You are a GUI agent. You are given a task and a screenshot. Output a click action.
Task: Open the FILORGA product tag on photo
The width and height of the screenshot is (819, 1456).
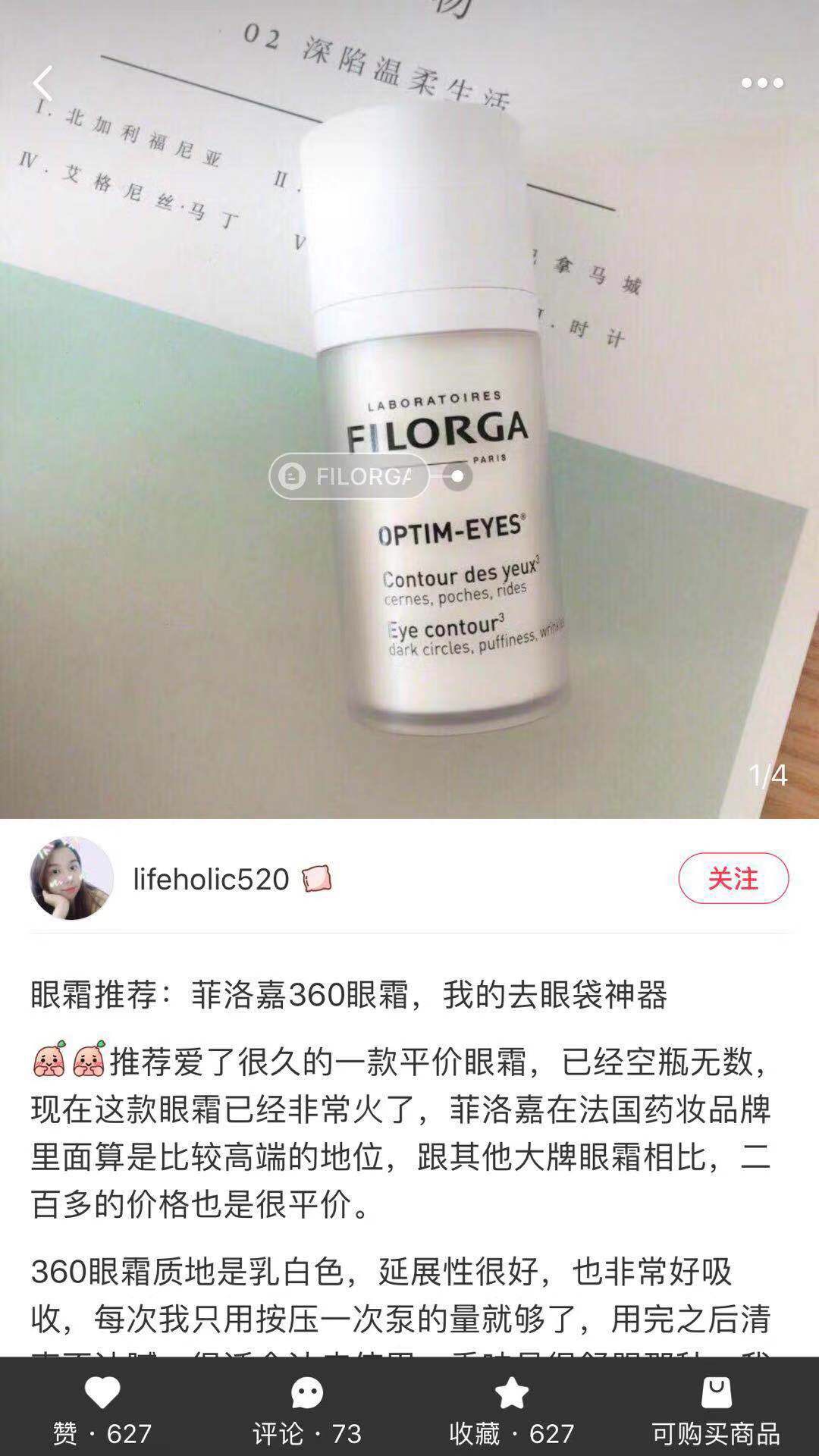[x=350, y=476]
